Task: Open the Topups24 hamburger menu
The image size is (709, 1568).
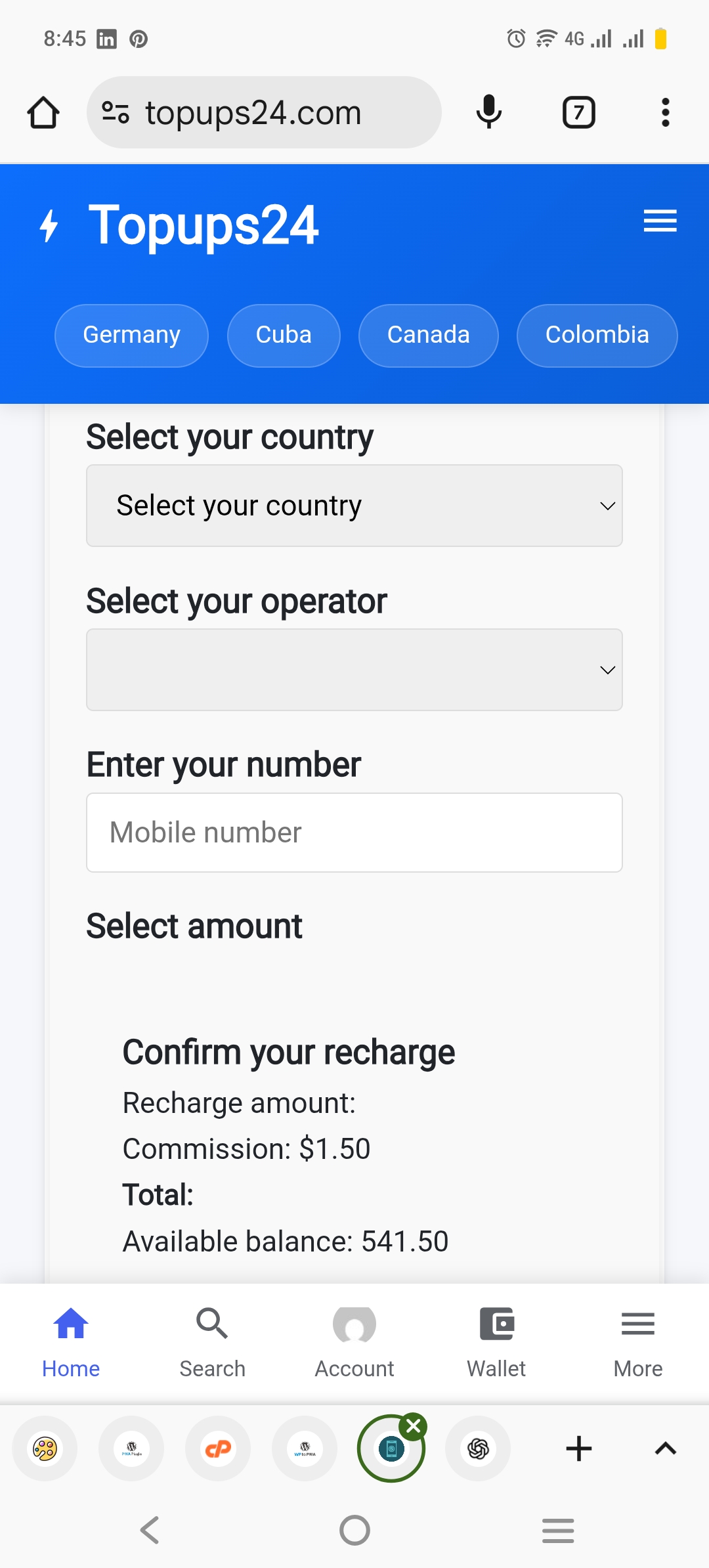Action: click(x=660, y=221)
